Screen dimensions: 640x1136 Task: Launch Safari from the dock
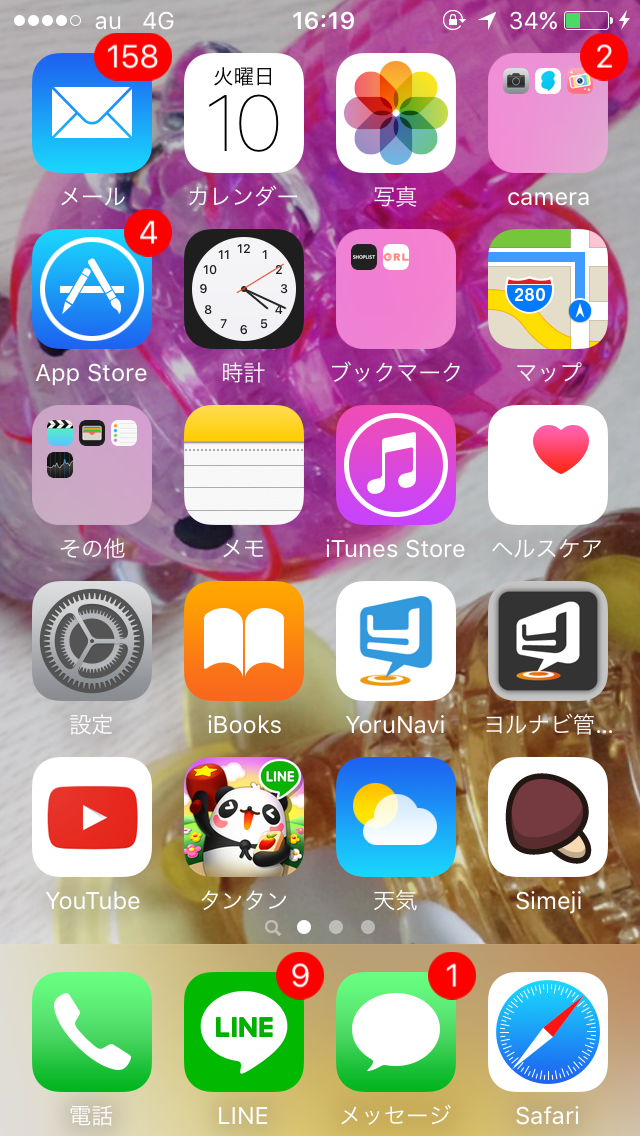coord(548,1032)
